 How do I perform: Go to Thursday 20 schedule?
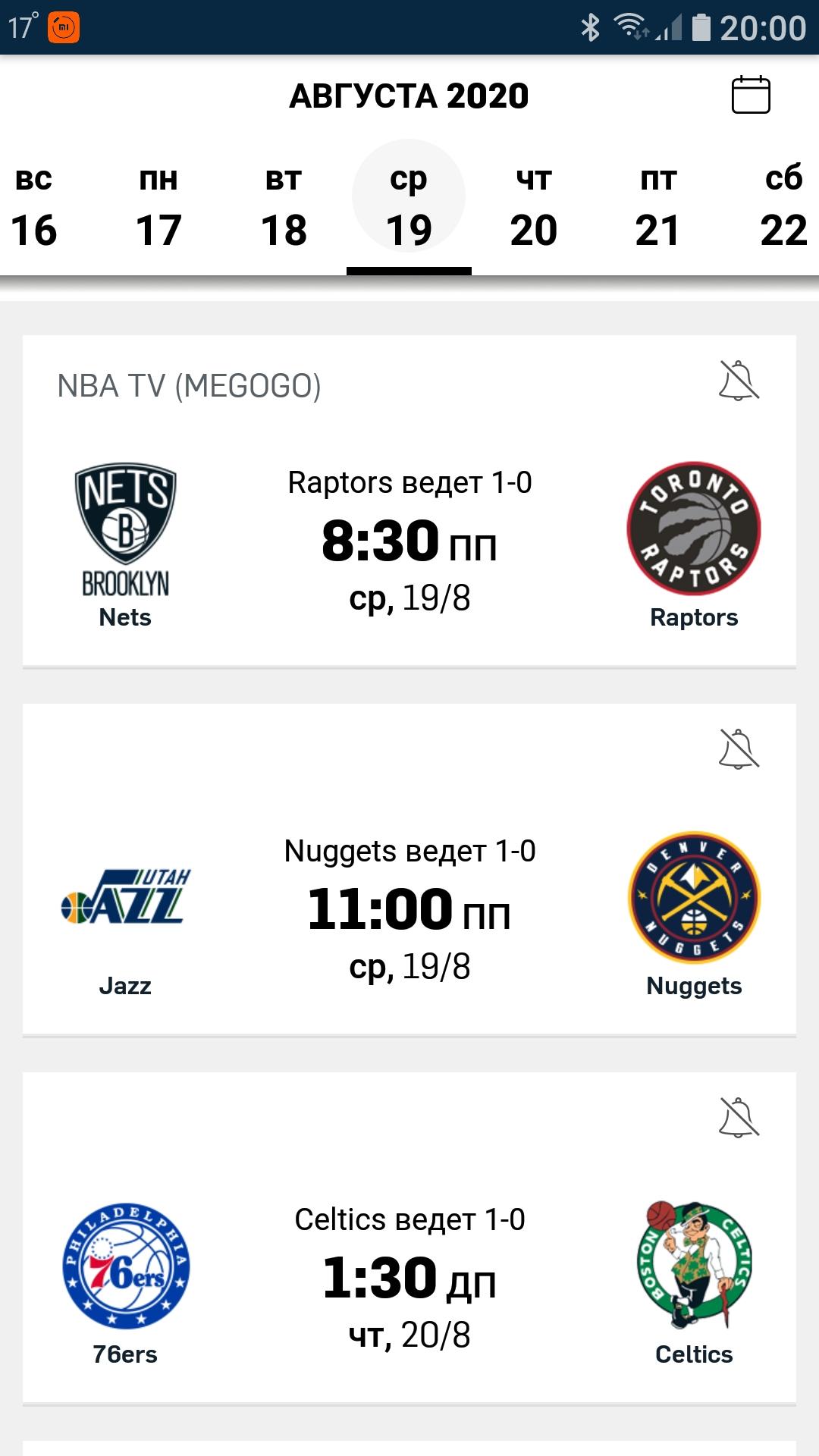coord(534,206)
